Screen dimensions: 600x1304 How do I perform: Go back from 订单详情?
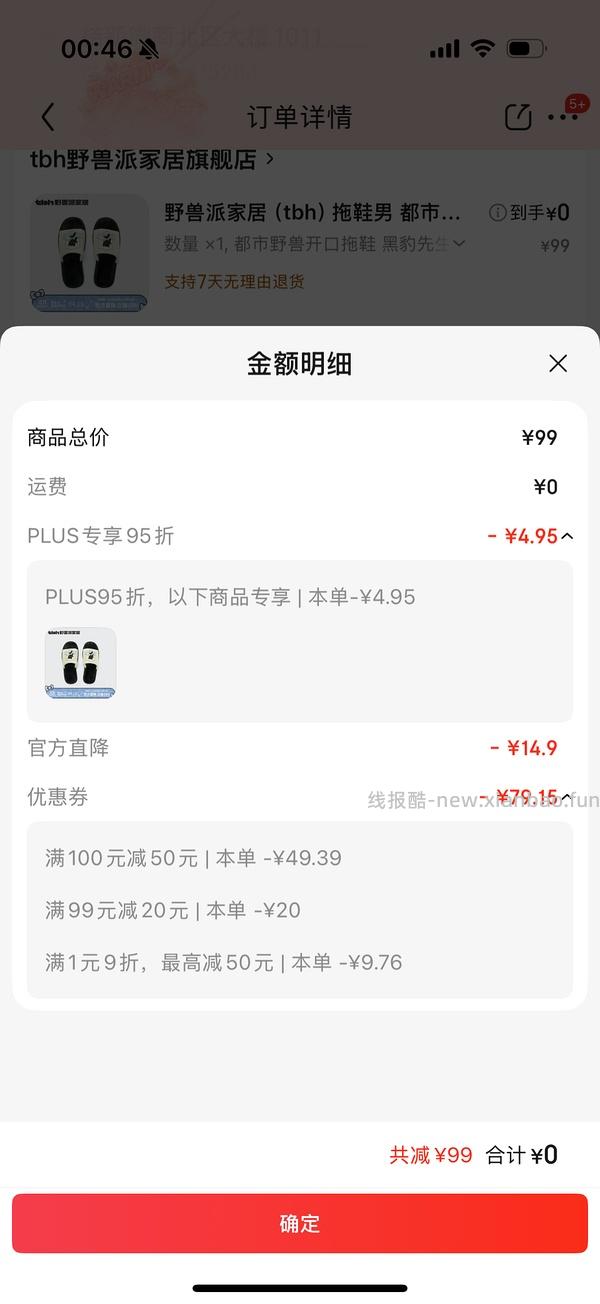48,117
